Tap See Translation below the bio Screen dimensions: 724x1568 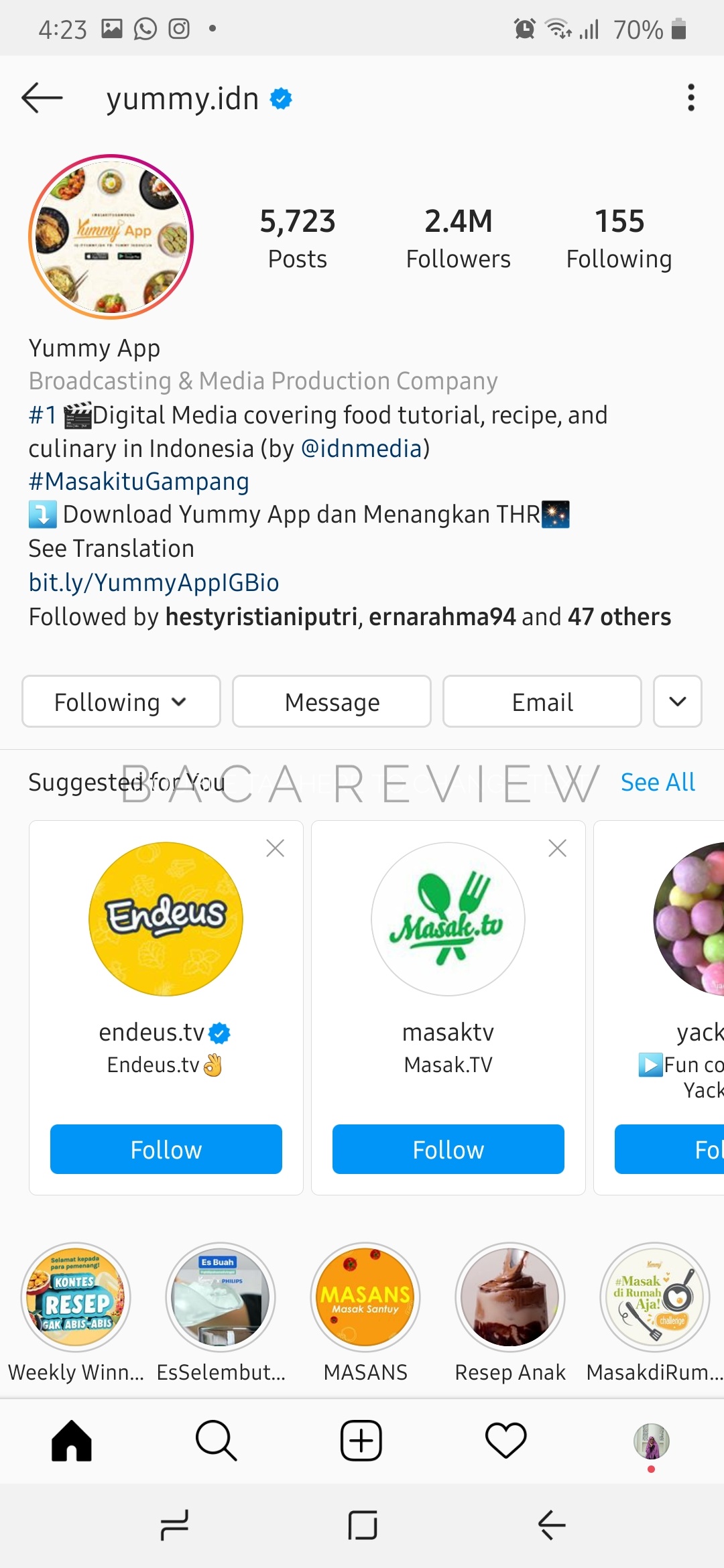111,548
